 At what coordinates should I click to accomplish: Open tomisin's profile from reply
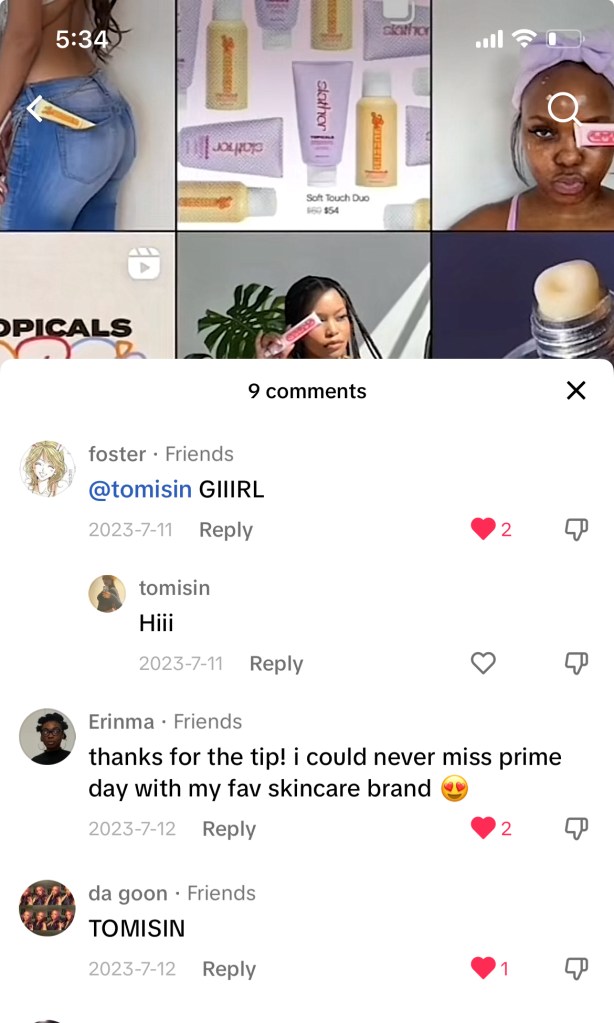coord(107,594)
